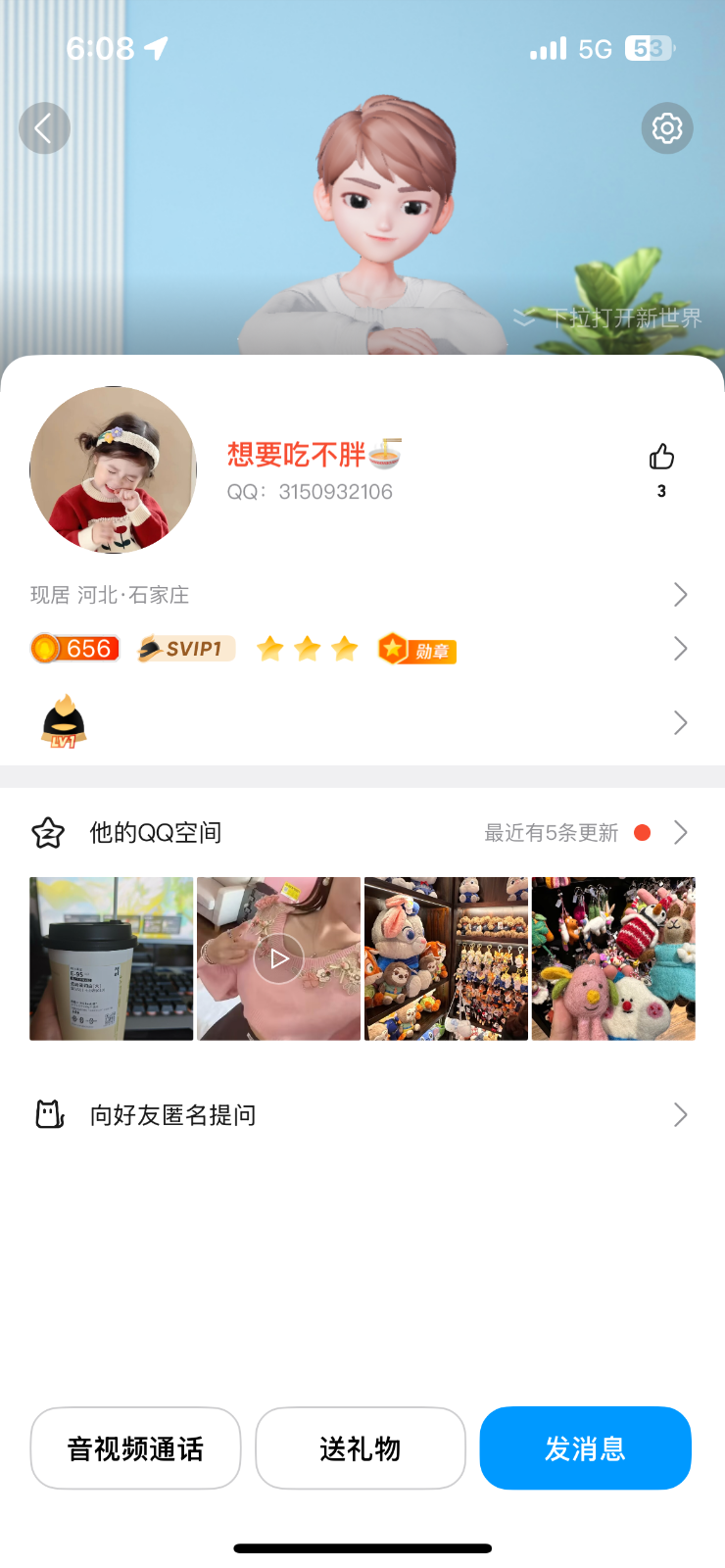Play the pink sweater video

coord(279,958)
